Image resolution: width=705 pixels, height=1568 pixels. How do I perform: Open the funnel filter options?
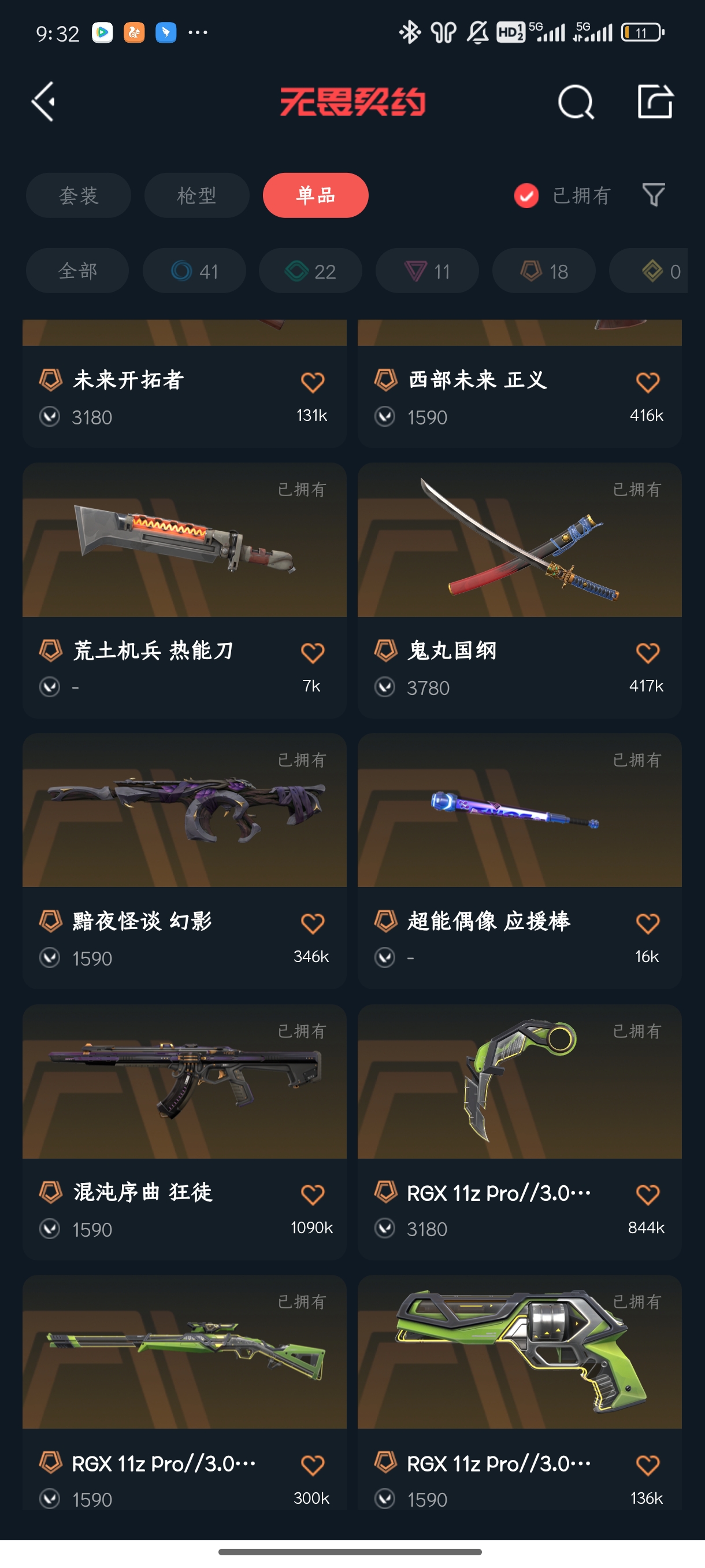pyautogui.click(x=654, y=195)
